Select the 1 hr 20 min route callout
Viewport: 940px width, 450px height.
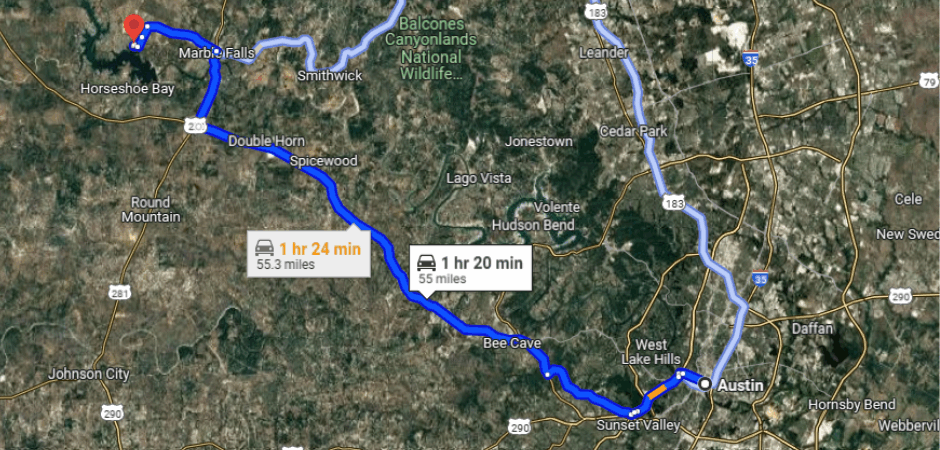tap(469, 269)
